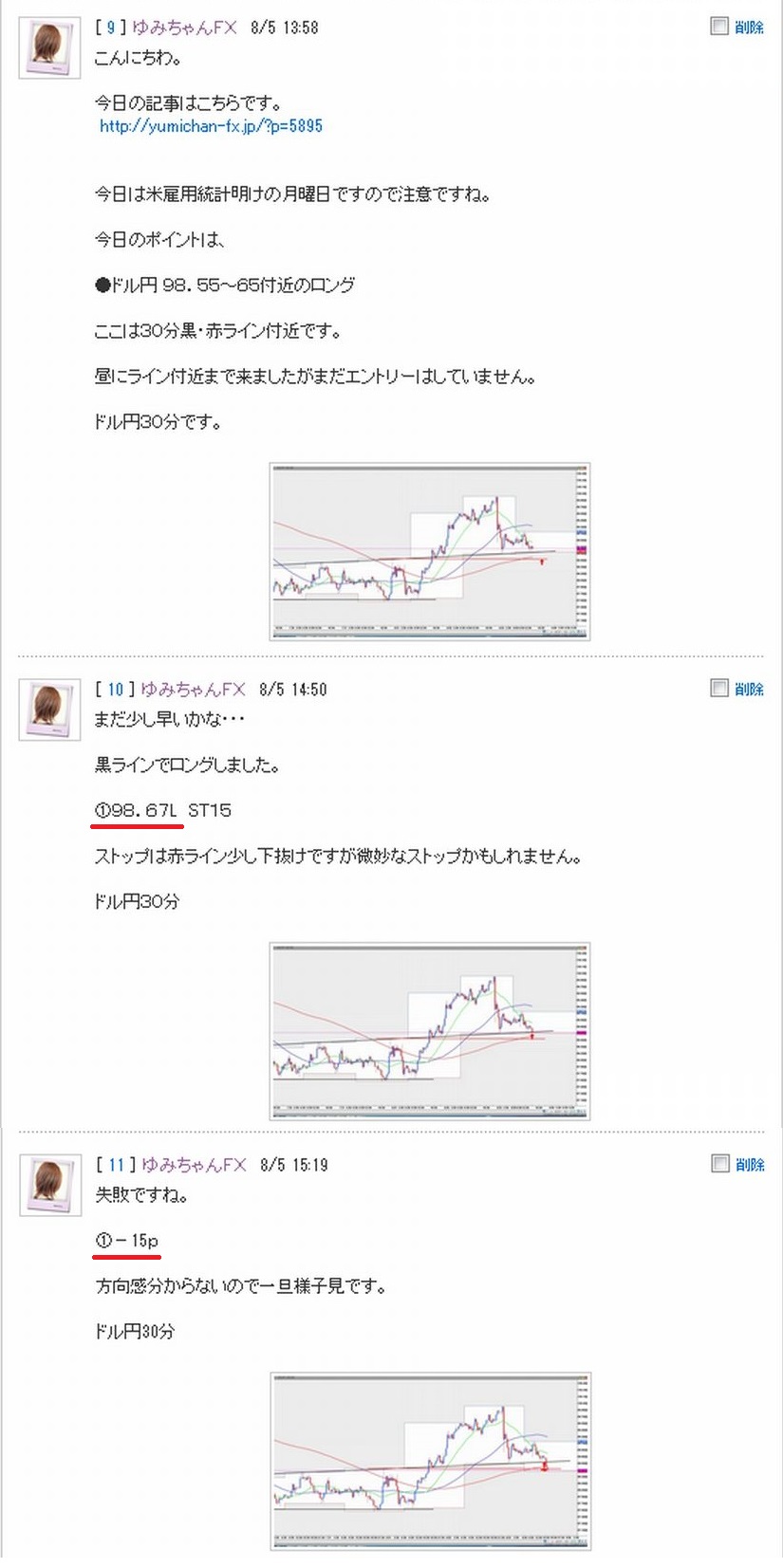Enlarge the chart image in comment 11
The image size is (783, 1568).
431,1461
